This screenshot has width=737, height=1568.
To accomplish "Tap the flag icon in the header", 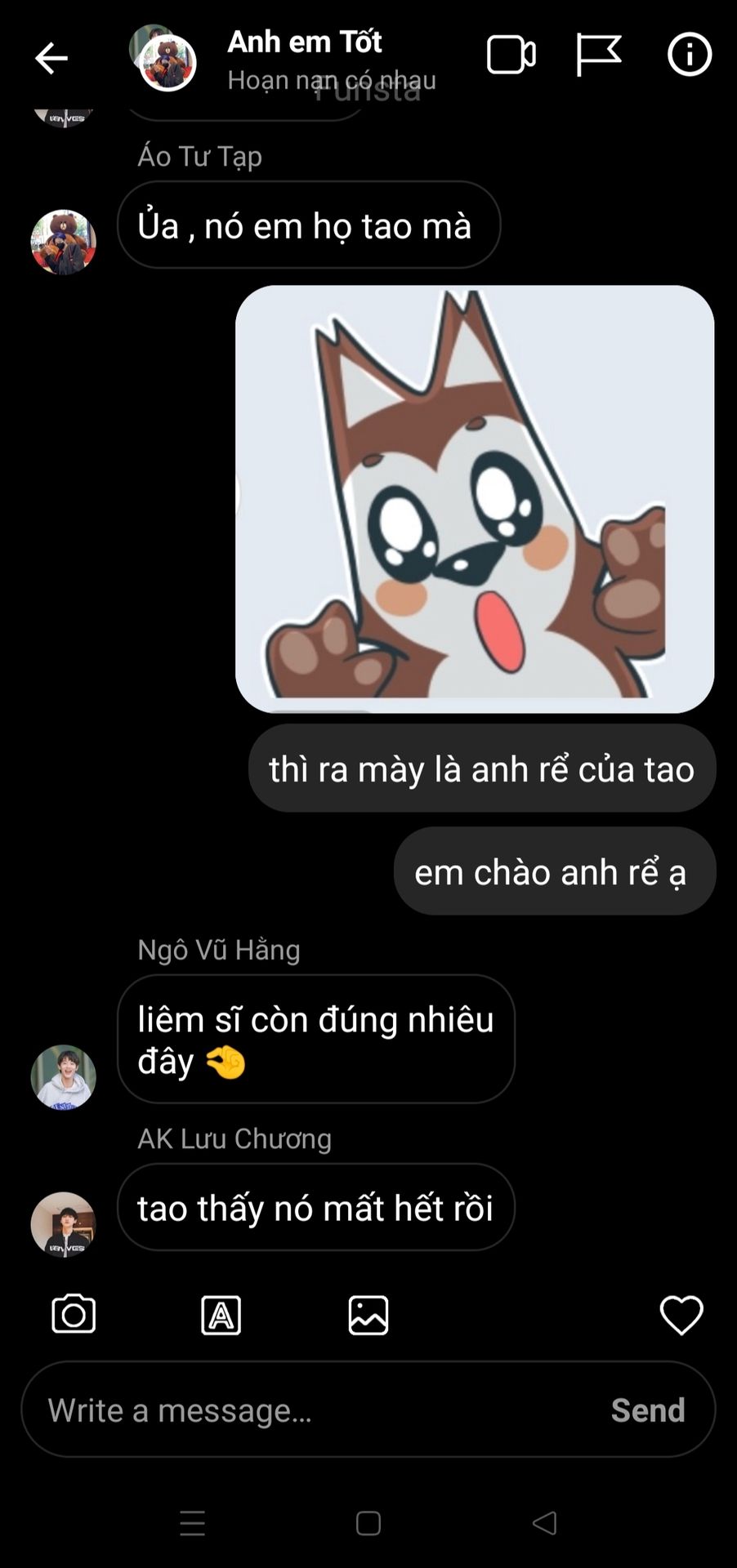I will 598,56.
